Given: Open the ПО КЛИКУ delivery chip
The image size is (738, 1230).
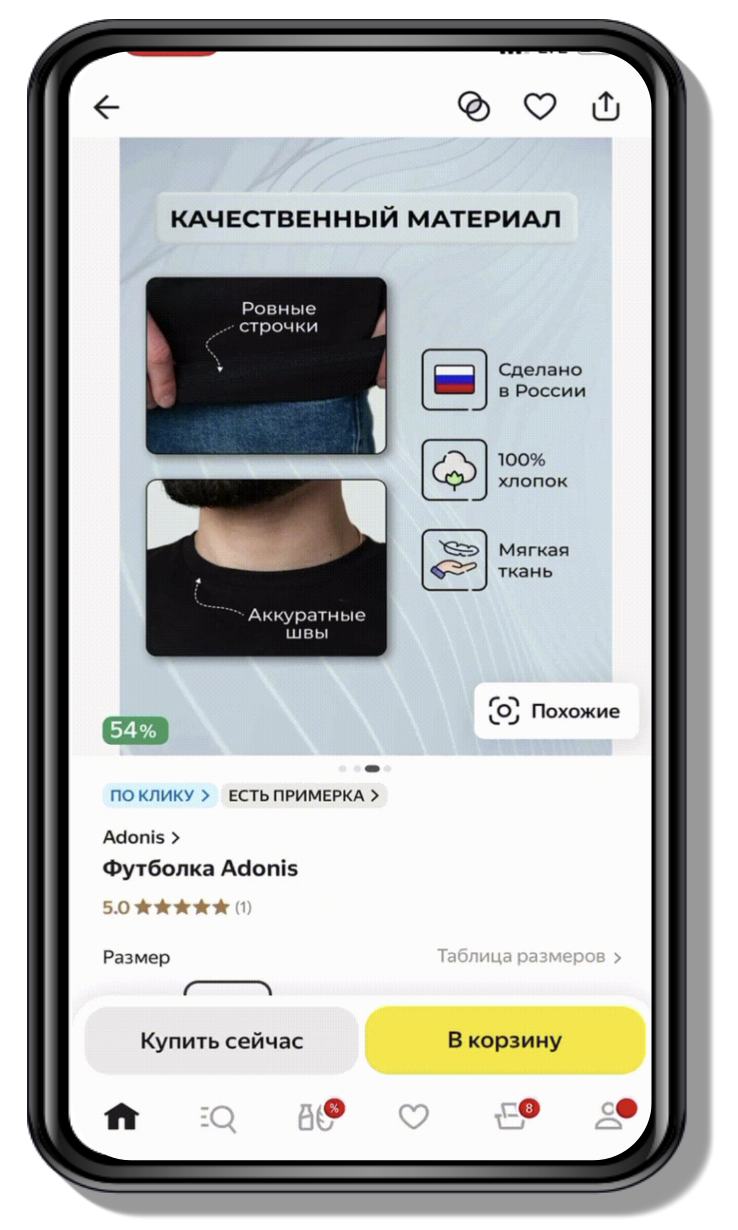Looking at the screenshot, I should [x=160, y=796].
